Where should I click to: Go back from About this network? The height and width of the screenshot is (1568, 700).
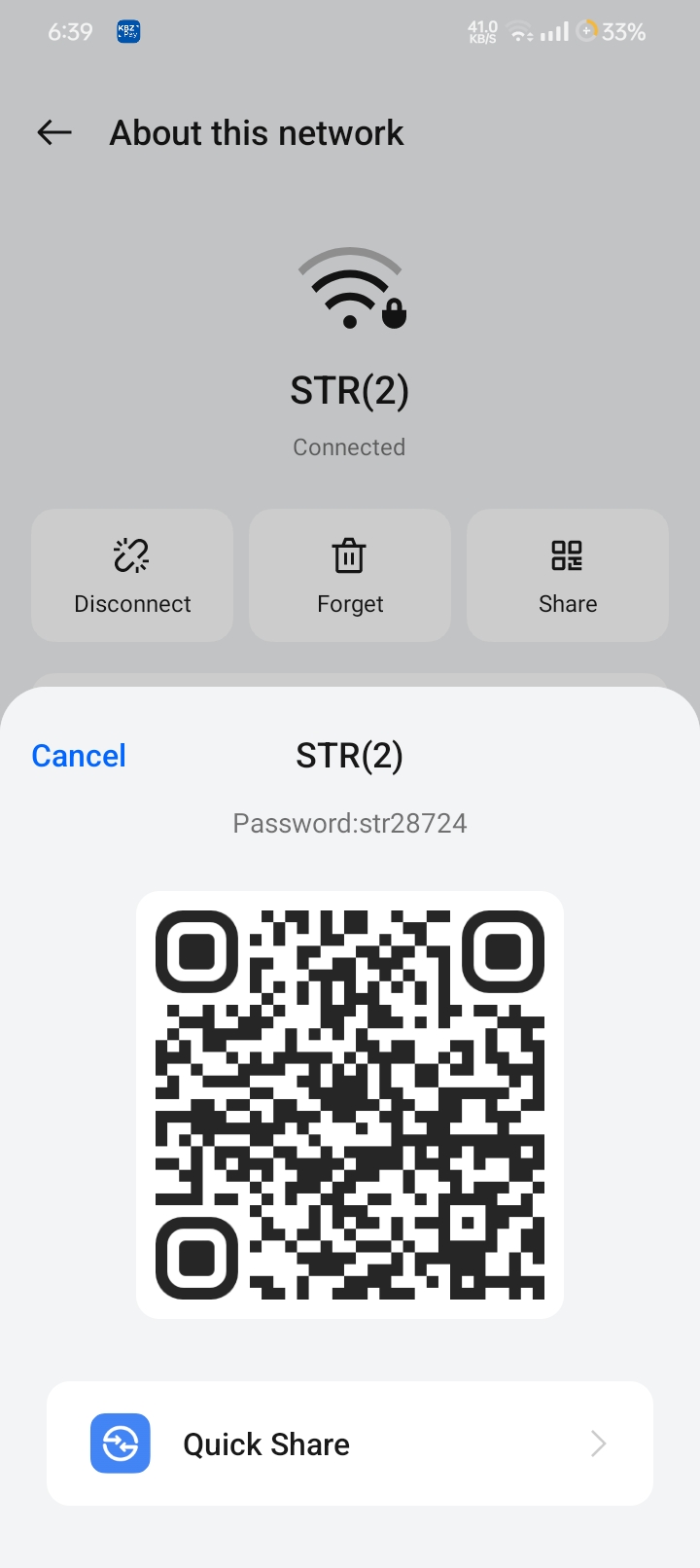(54, 133)
